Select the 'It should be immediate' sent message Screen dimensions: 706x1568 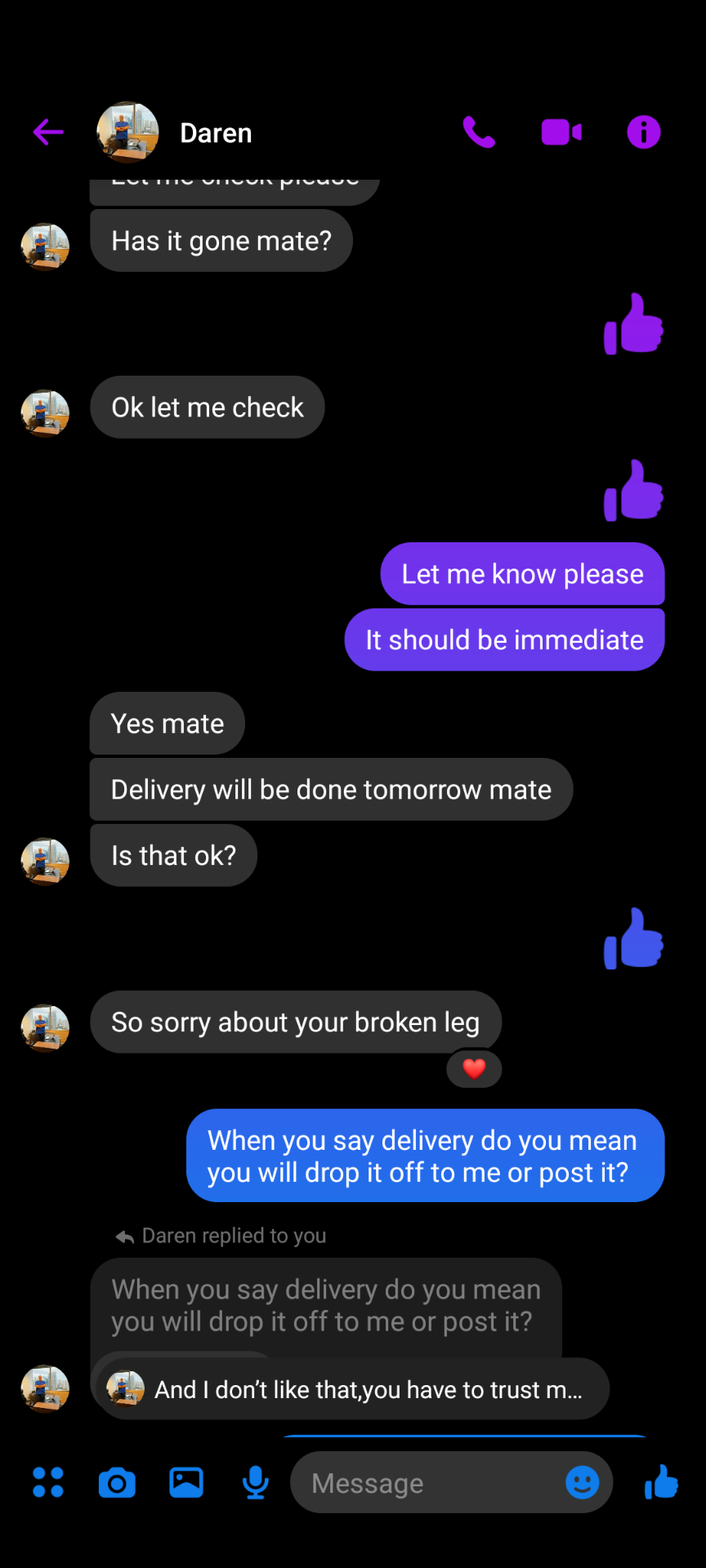click(504, 639)
